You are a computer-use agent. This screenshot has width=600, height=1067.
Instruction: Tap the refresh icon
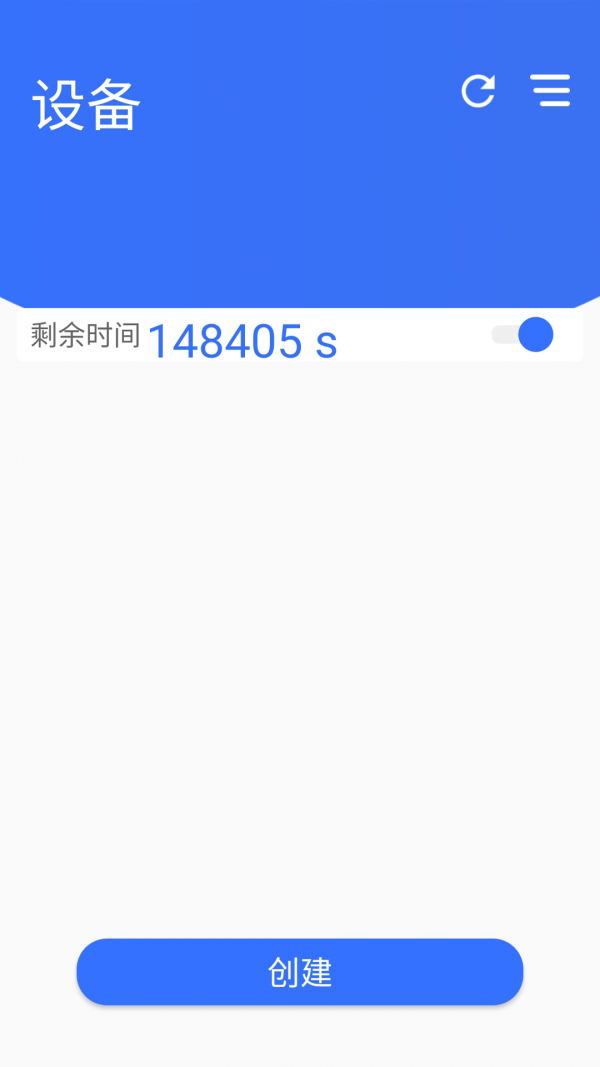click(478, 91)
